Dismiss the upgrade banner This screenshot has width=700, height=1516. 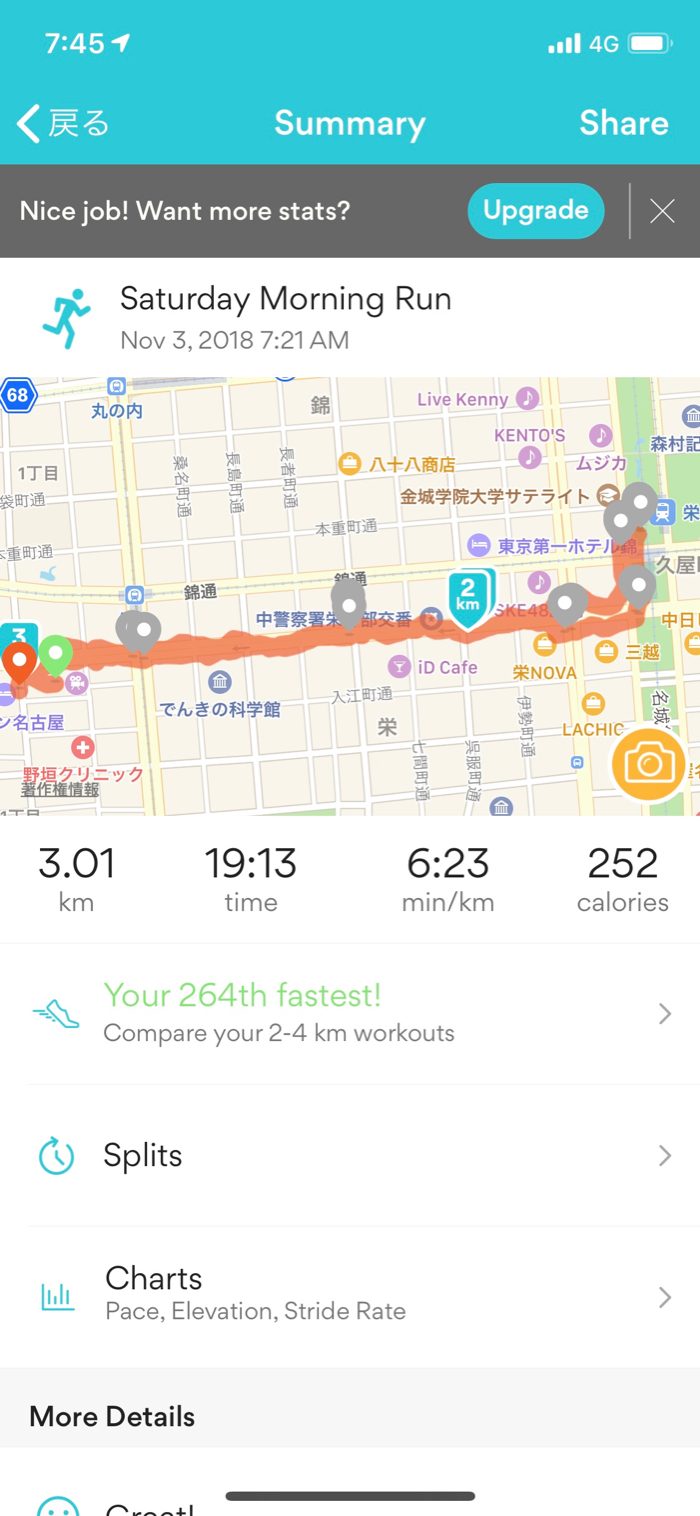coord(662,211)
